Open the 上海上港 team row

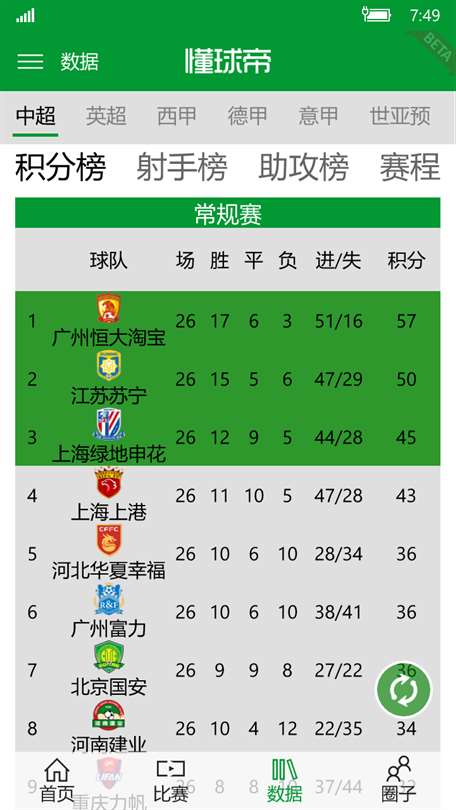(x=228, y=495)
